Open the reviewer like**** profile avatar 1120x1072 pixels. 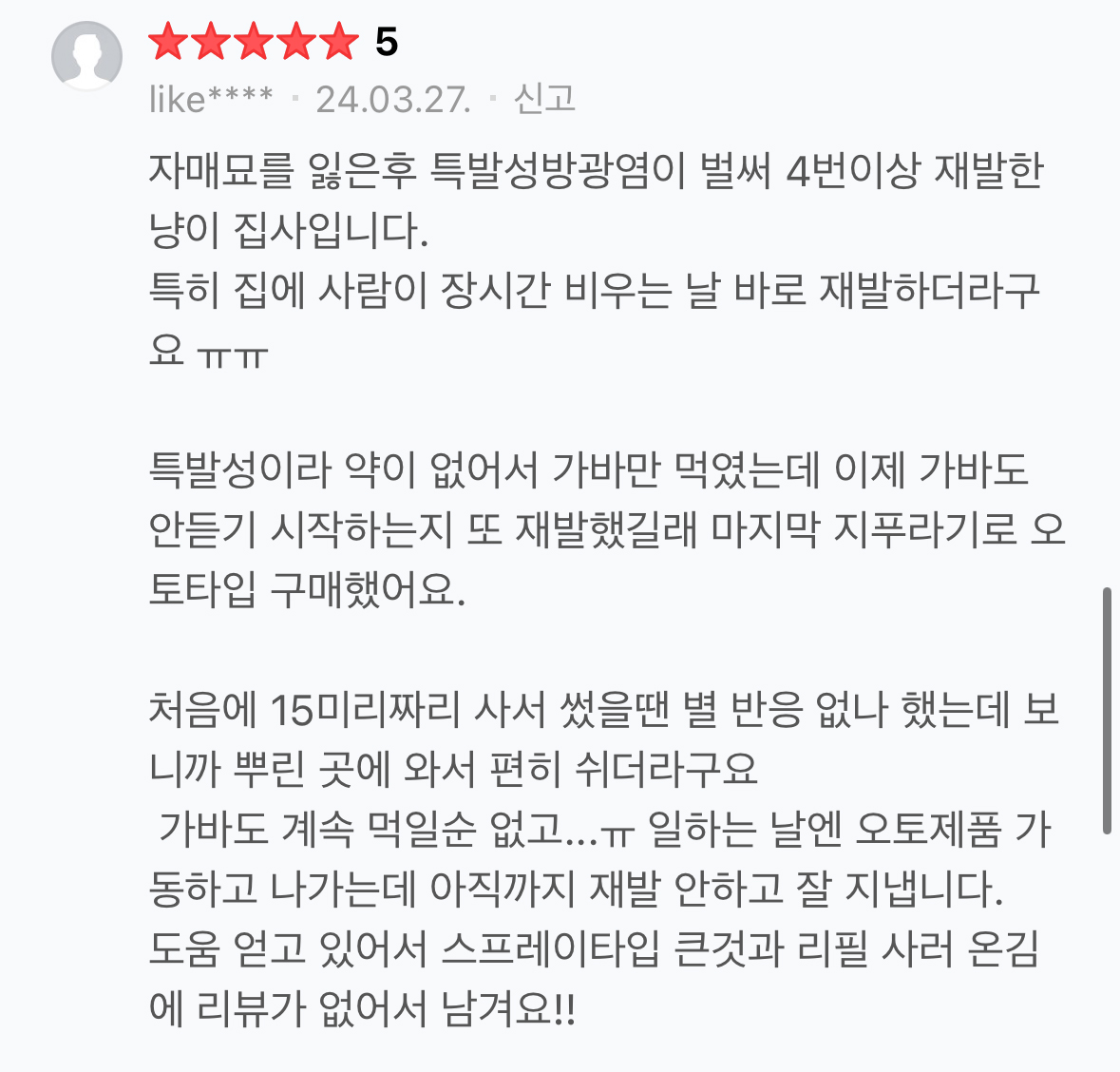pos(87,56)
